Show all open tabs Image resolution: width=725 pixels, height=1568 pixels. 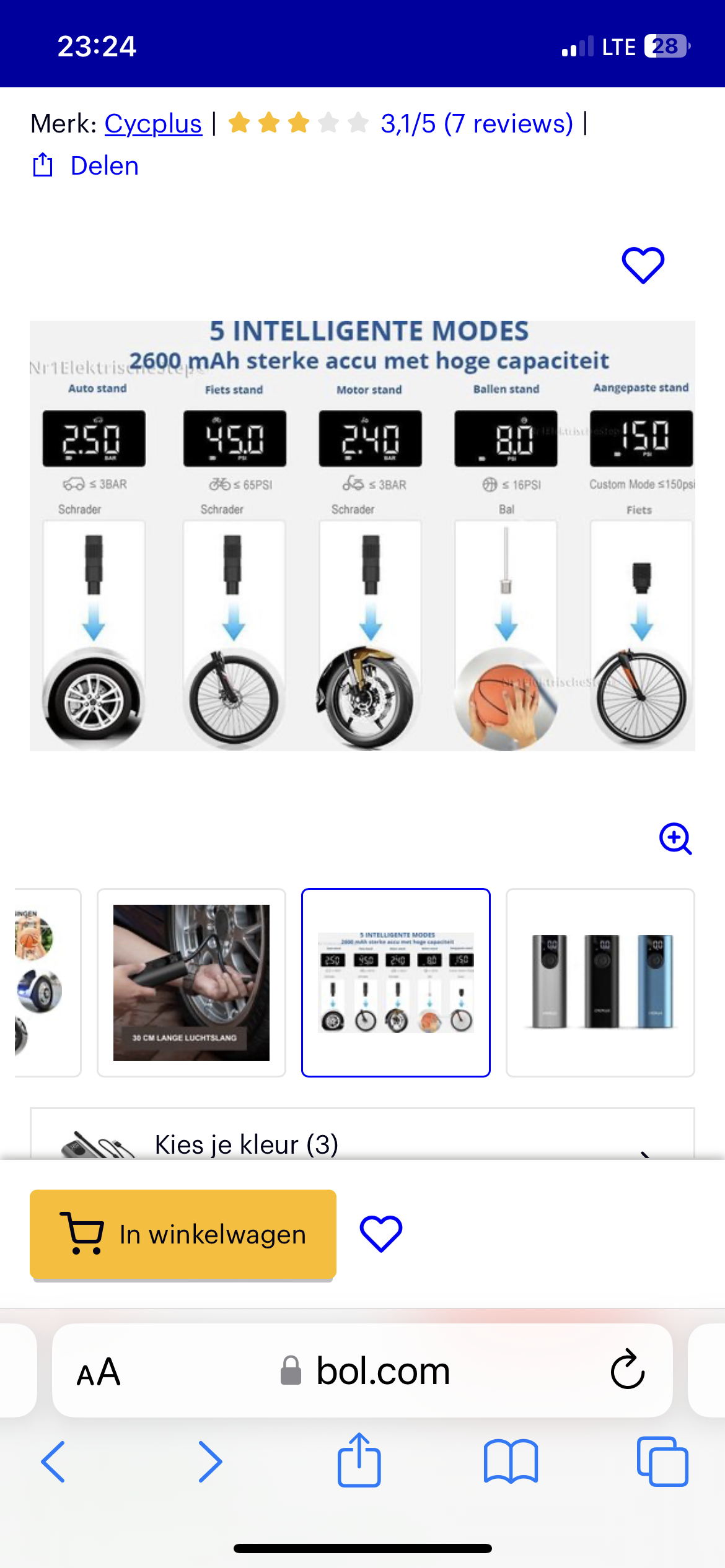(x=662, y=1461)
